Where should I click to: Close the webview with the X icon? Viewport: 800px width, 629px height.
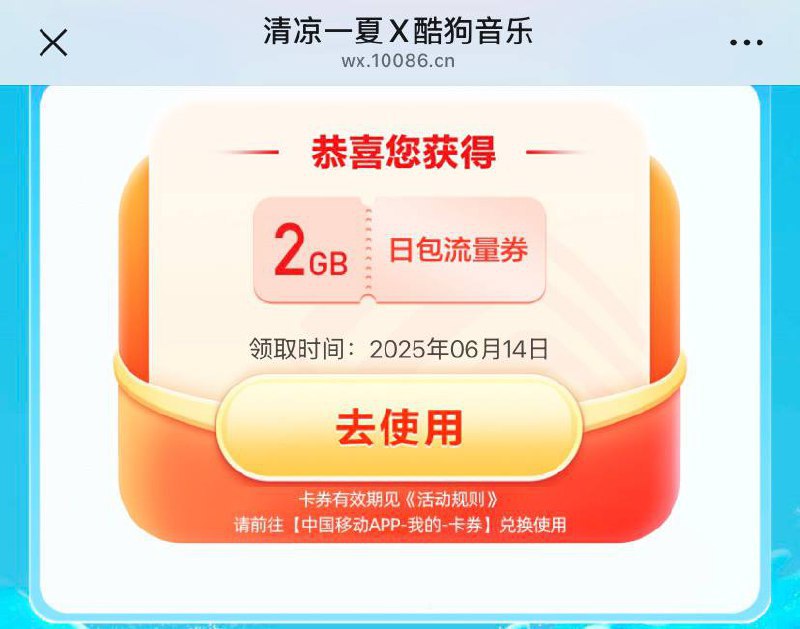pyautogui.click(x=52, y=43)
